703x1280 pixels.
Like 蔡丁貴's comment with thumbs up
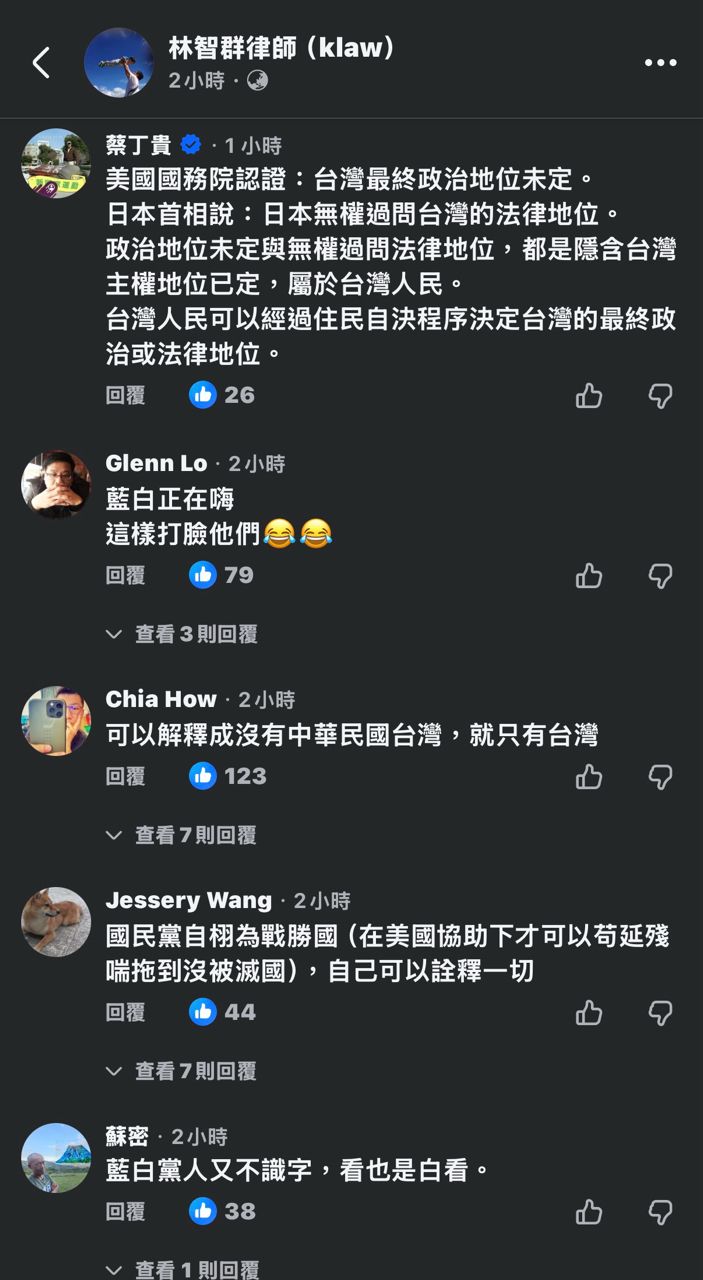[x=589, y=396]
